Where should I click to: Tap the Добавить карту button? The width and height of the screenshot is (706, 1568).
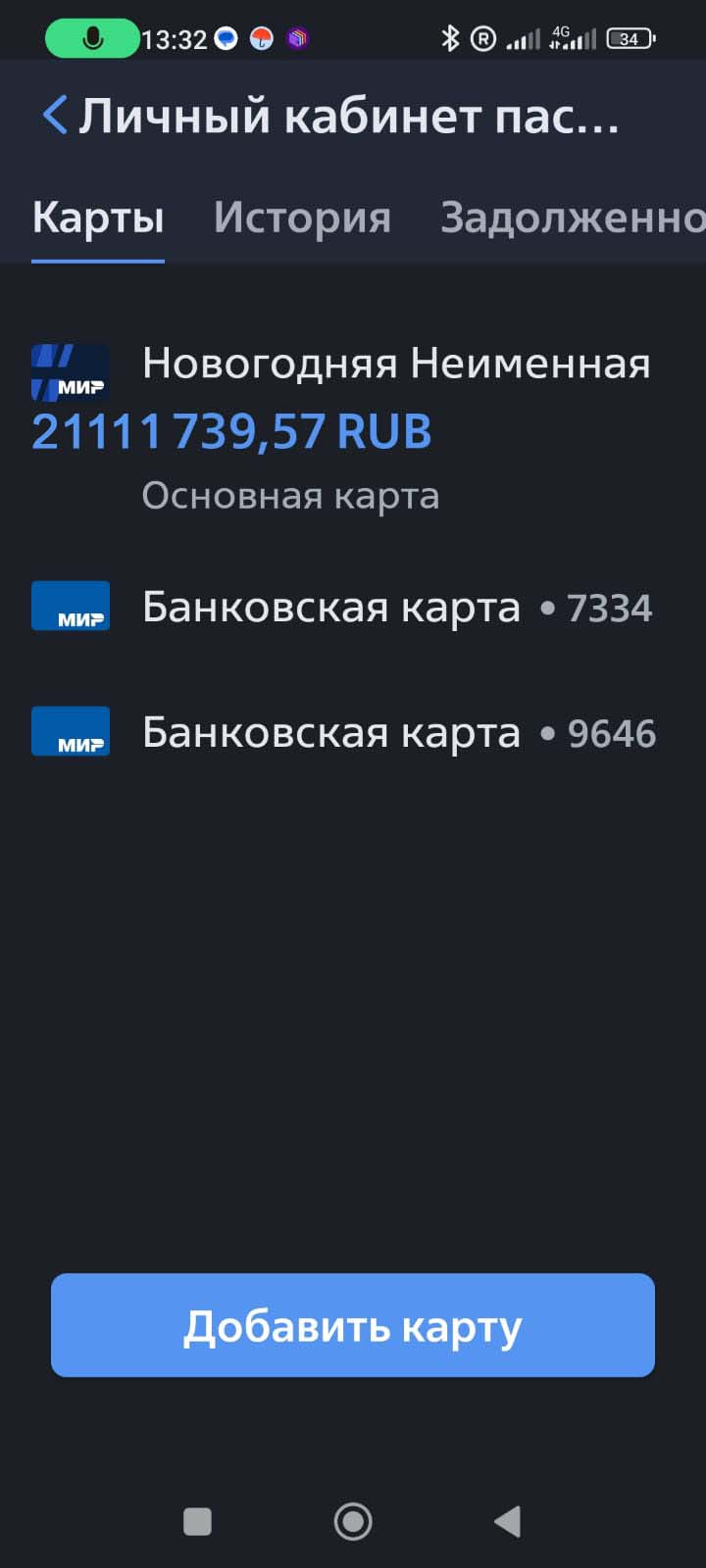[353, 1325]
